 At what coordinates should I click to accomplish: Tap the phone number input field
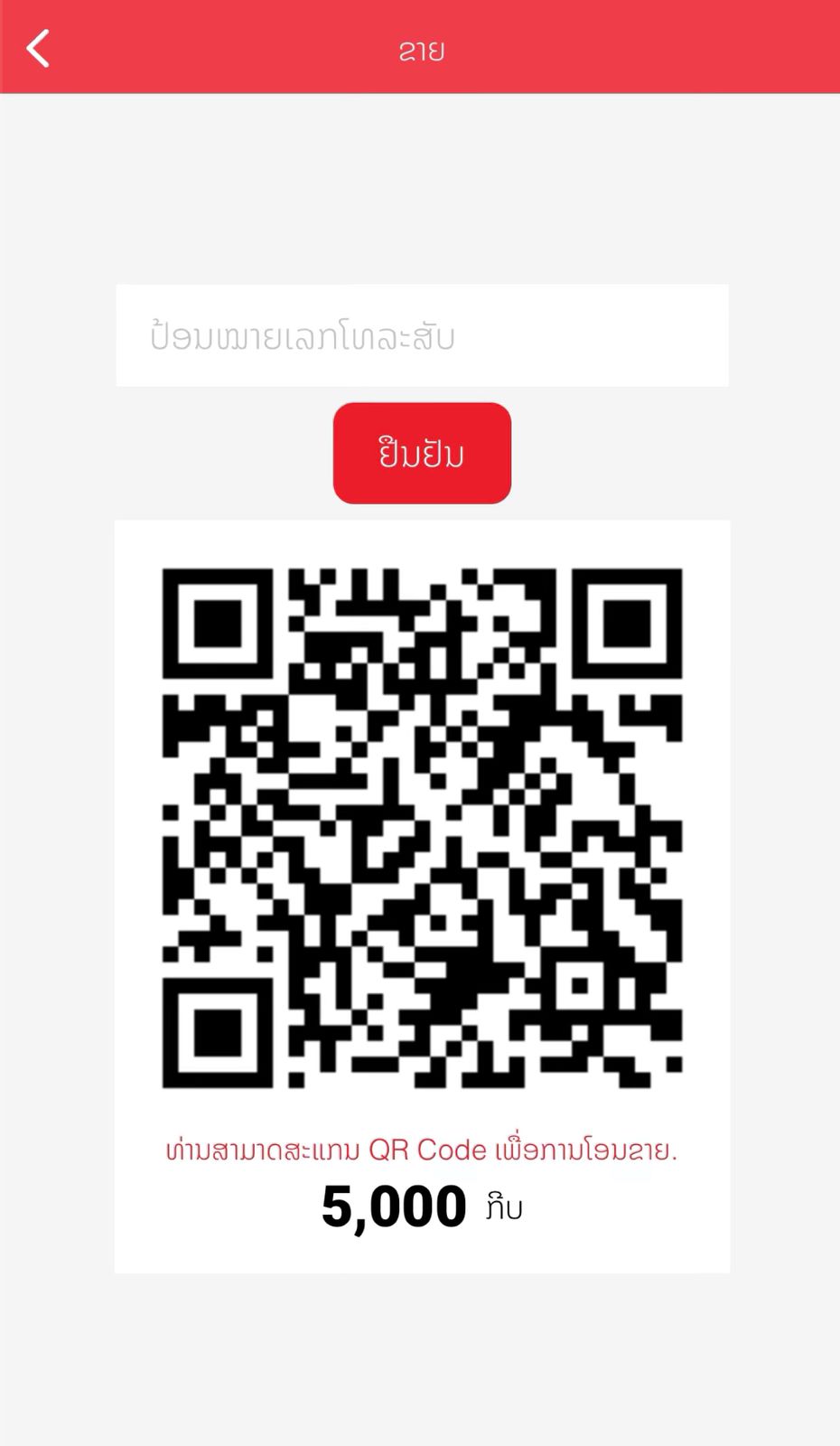pyautogui.click(x=422, y=335)
